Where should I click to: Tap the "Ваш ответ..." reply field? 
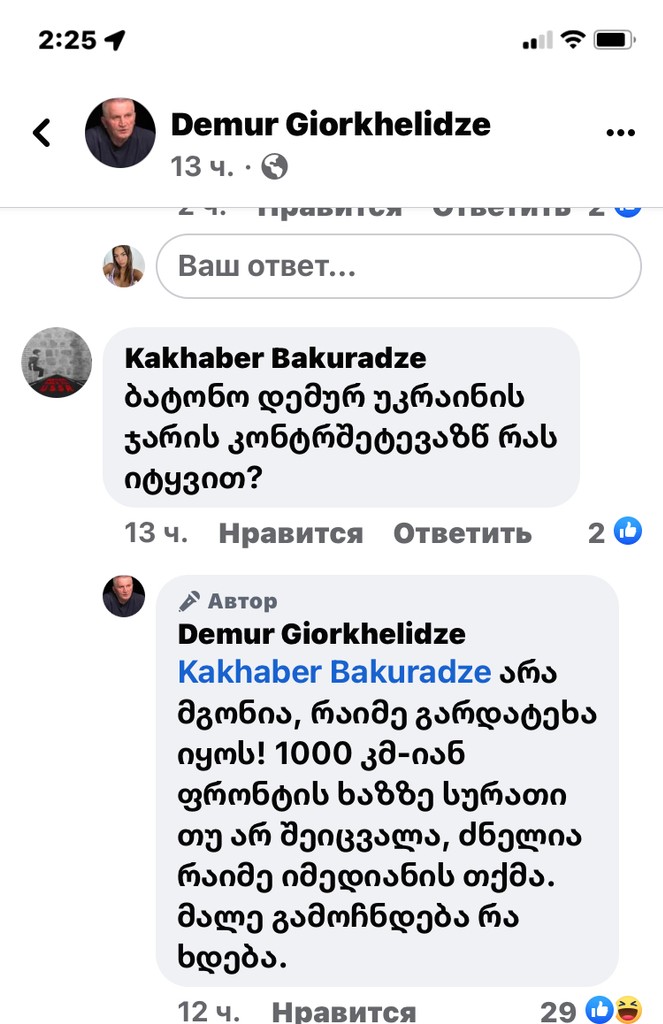point(398,267)
